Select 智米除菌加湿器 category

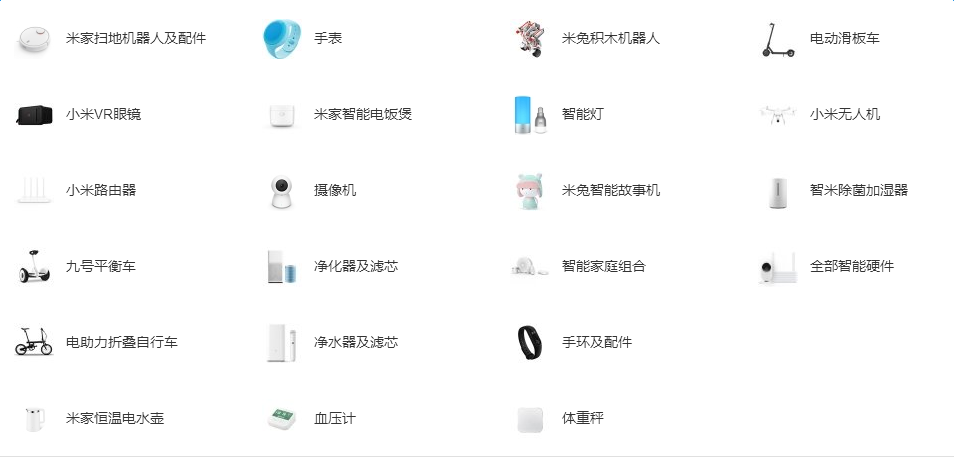pyautogui.click(x=858, y=191)
